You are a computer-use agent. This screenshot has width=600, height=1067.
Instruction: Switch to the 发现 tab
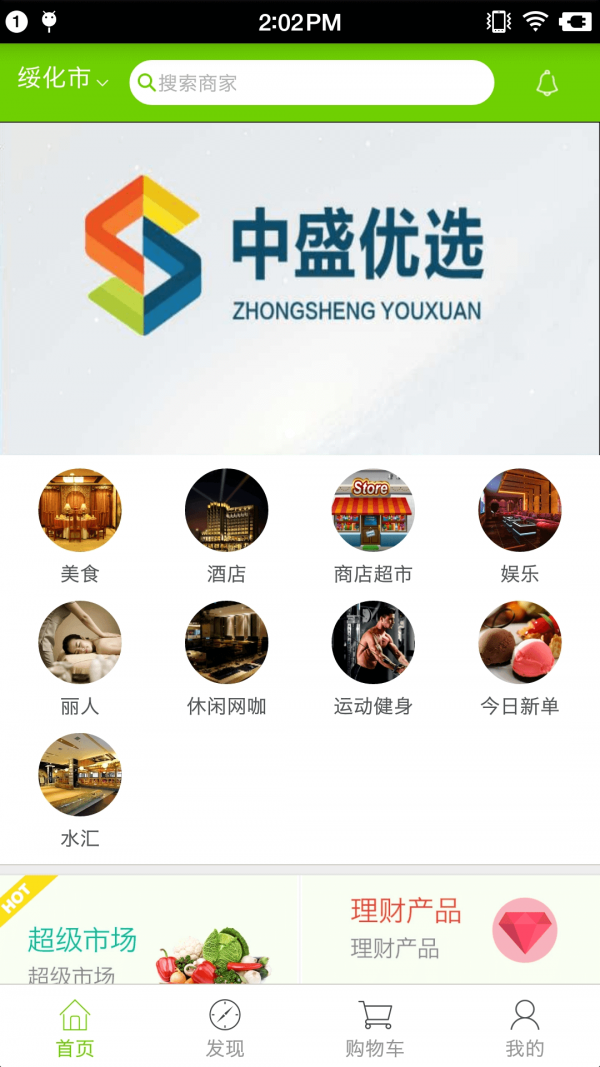point(225,1027)
